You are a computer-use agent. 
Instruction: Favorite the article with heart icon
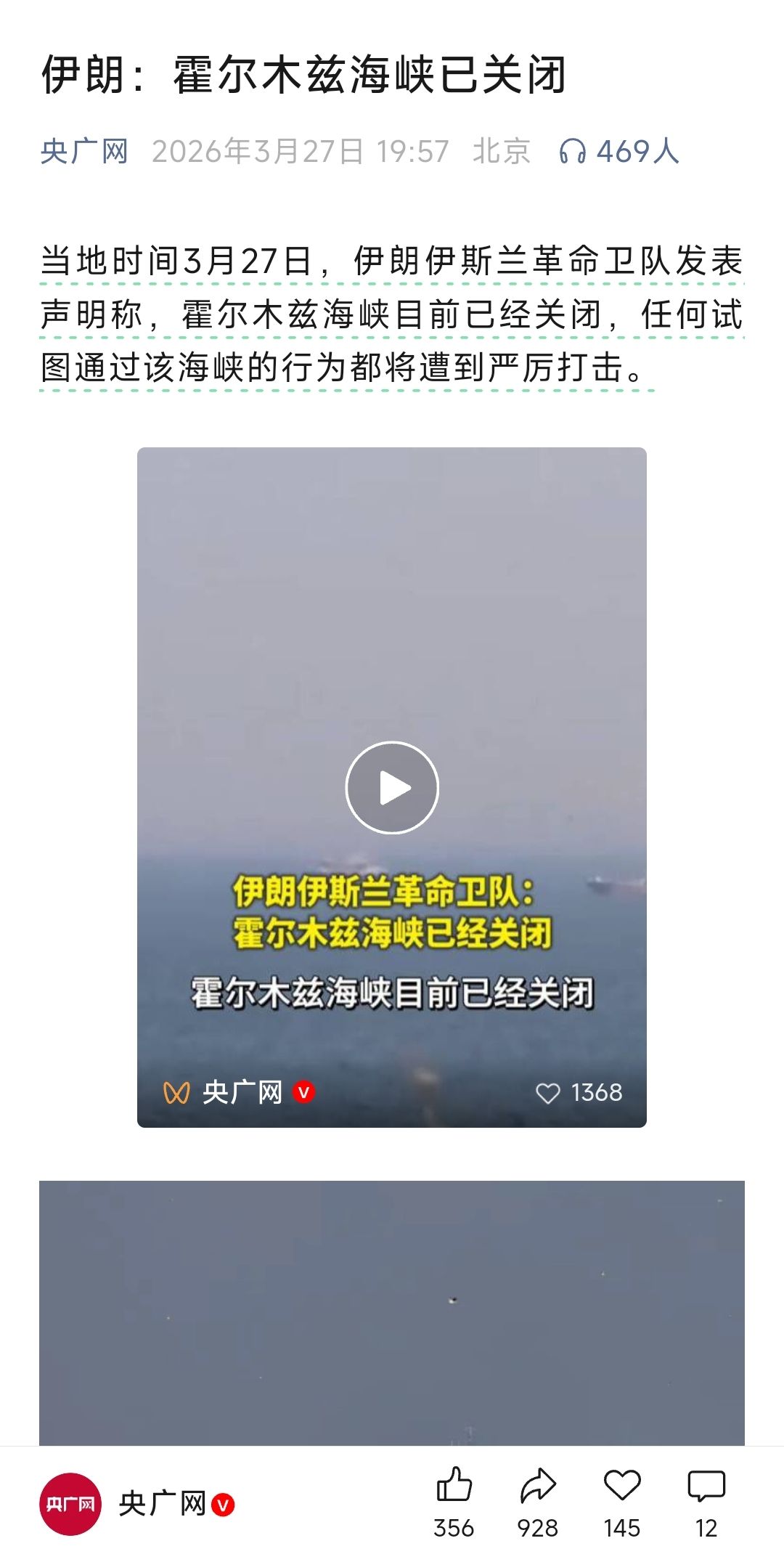click(x=622, y=1486)
